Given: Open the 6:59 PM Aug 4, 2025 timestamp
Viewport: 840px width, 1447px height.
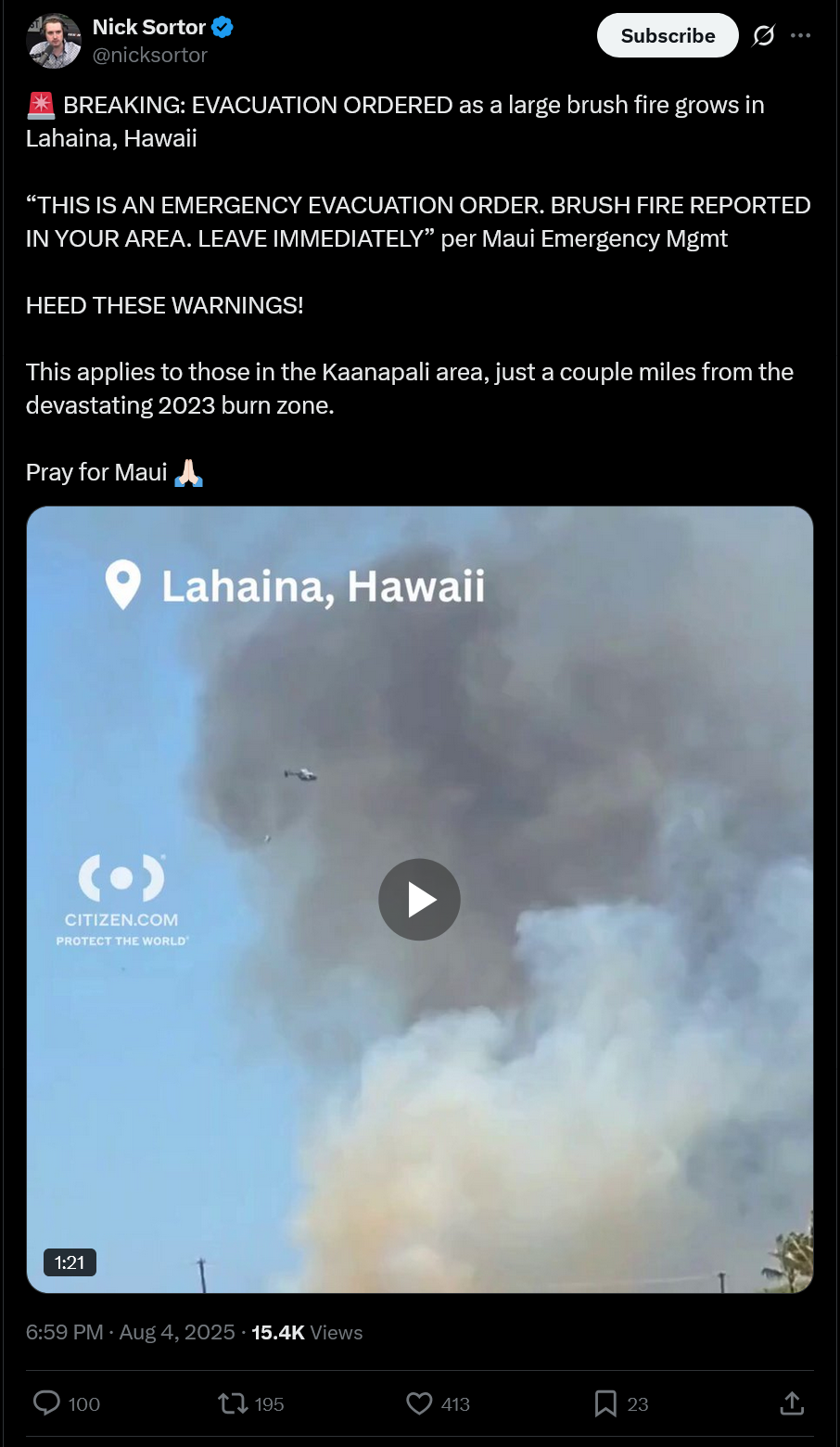Looking at the screenshot, I should tap(131, 1332).
